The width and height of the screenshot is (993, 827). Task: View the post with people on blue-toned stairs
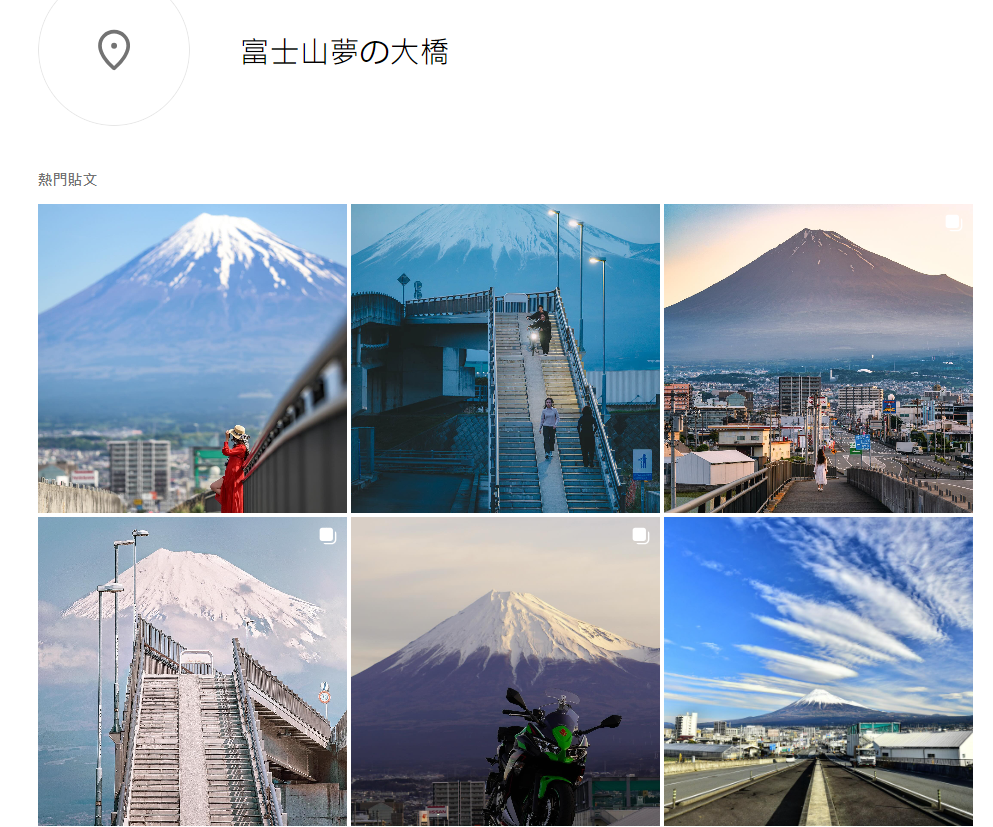[505, 358]
